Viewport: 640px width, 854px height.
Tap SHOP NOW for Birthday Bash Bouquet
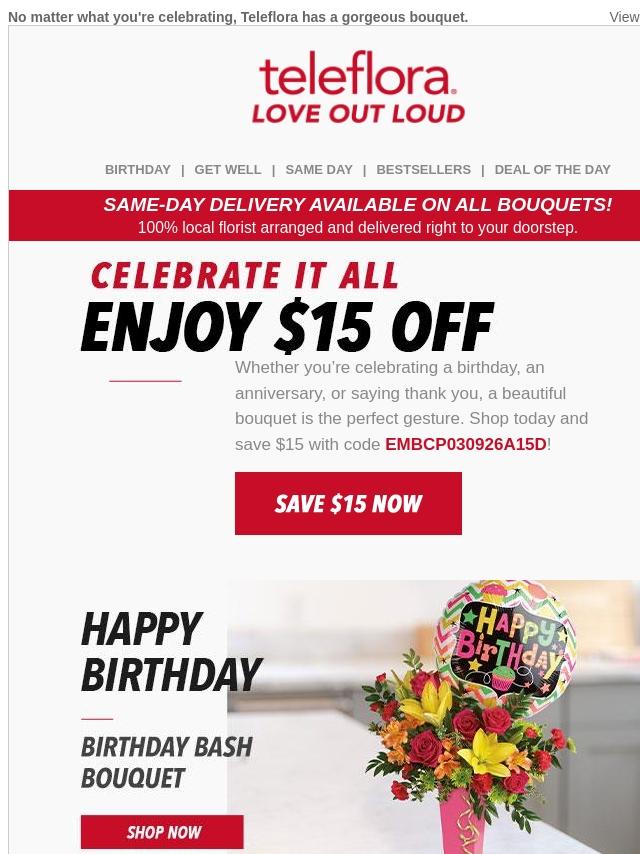[162, 832]
